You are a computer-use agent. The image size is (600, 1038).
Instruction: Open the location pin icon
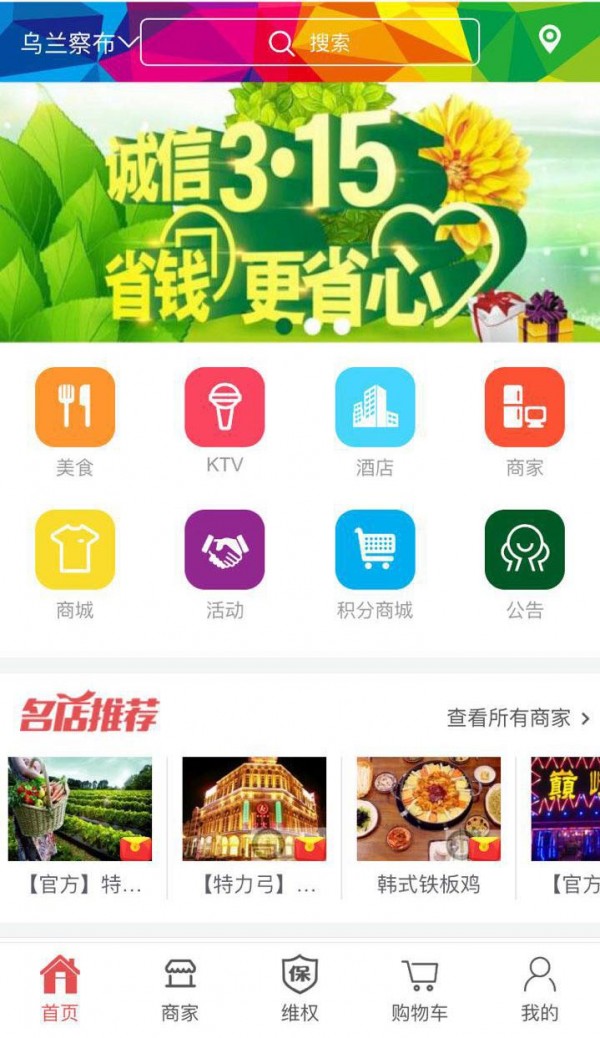pos(549,40)
